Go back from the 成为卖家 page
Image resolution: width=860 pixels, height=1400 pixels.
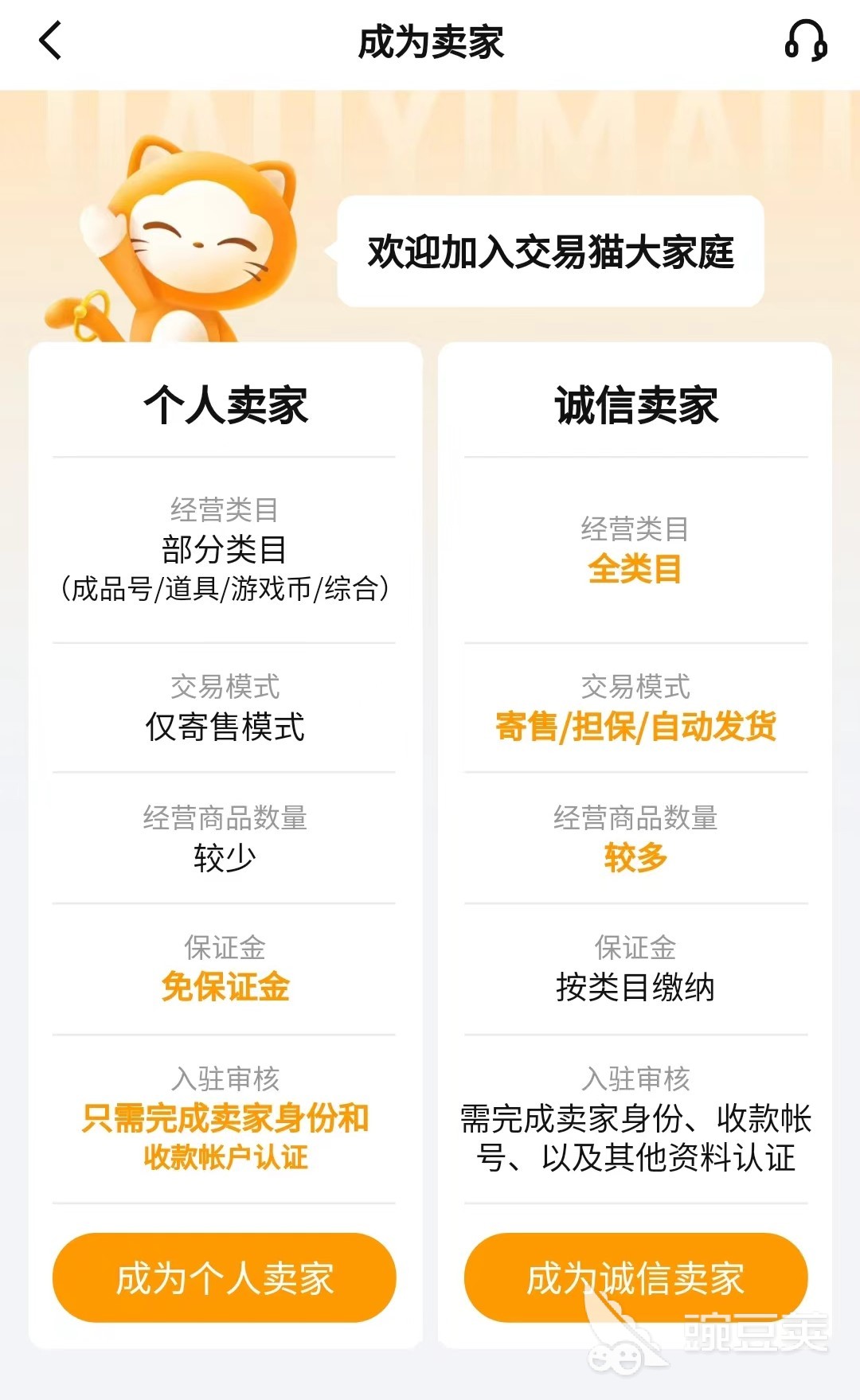[x=50, y=41]
